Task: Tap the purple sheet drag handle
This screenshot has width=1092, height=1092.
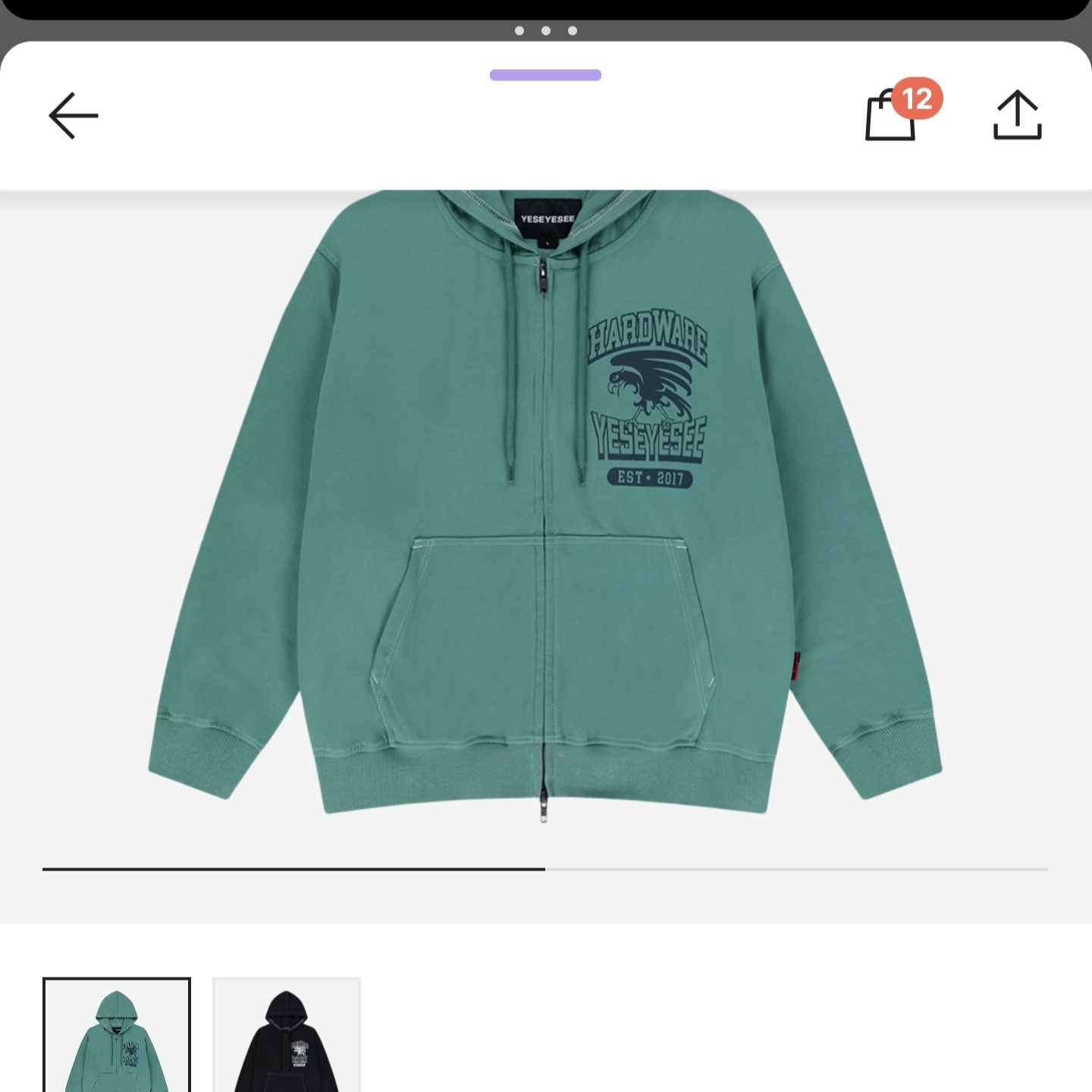Action: tap(545, 75)
